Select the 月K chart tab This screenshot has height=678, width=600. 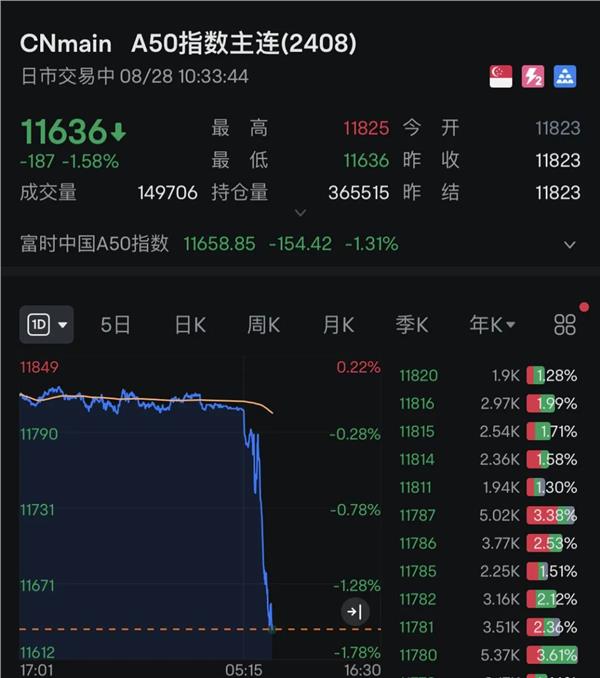tap(338, 324)
